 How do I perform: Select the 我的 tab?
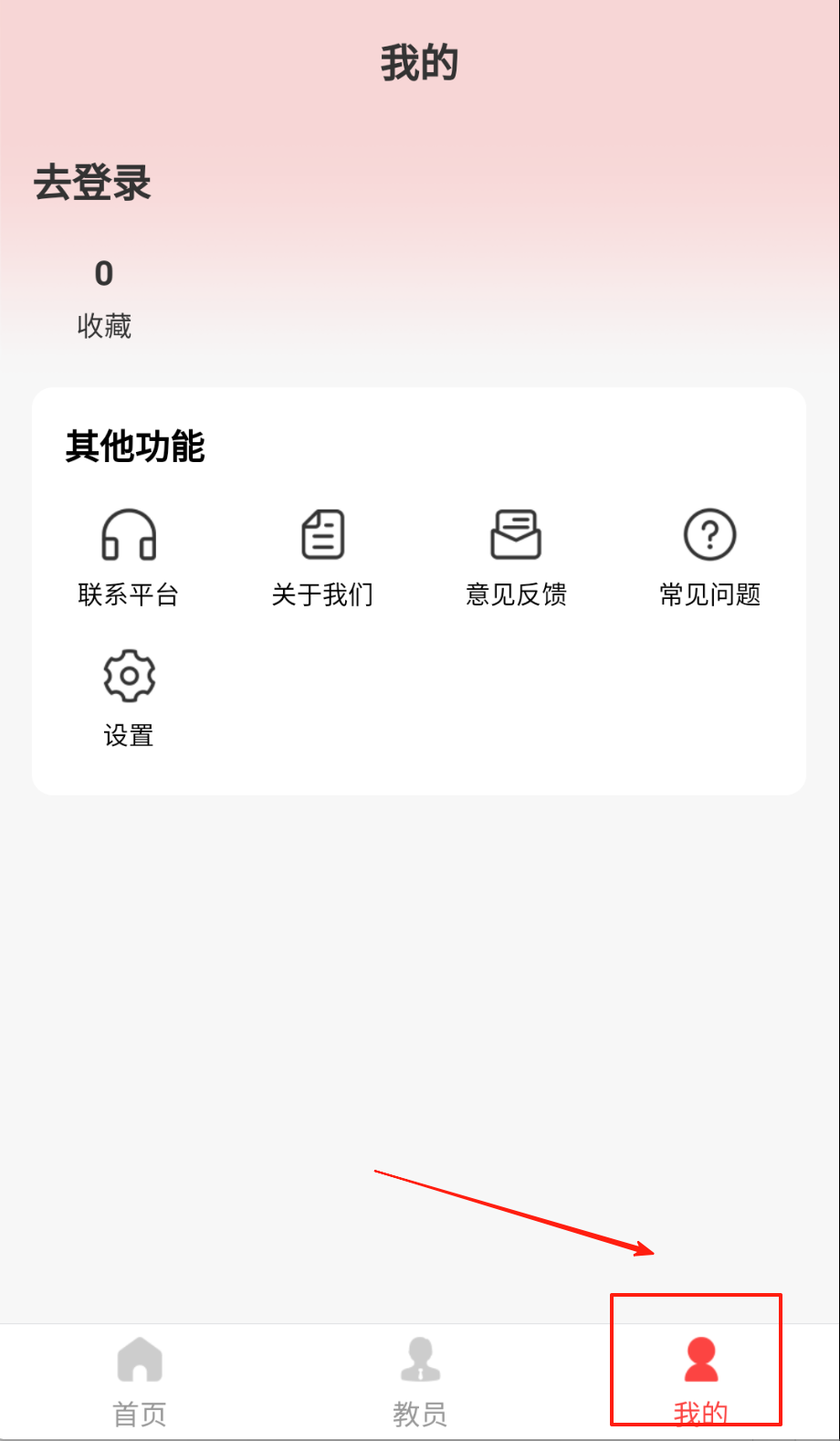pyautogui.click(x=700, y=1379)
